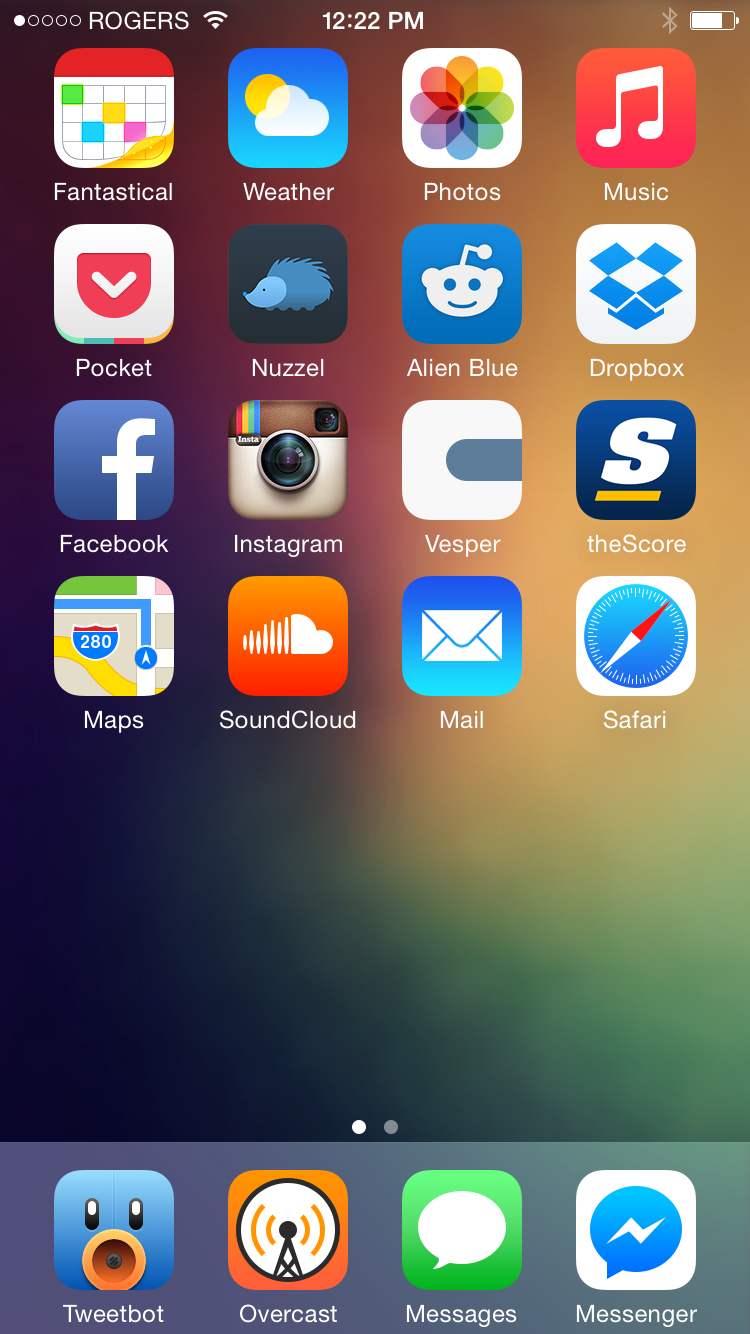Open Maps
750x1334 pixels.
tap(114, 636)
